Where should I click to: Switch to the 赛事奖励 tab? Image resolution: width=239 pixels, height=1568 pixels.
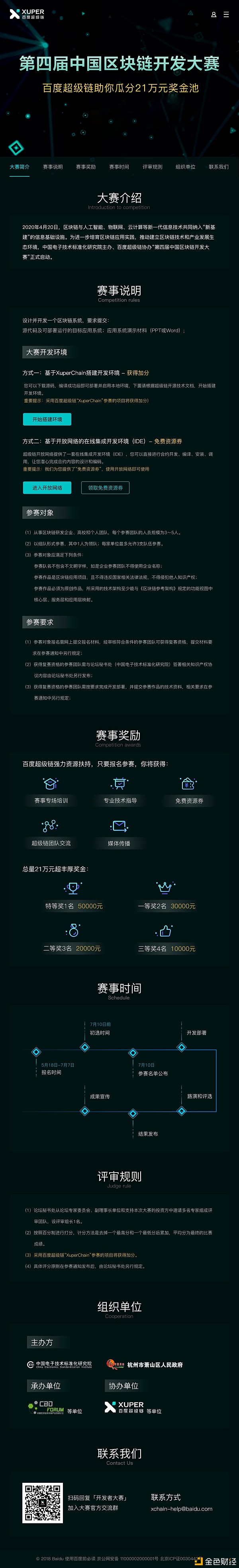click(85, 167)
